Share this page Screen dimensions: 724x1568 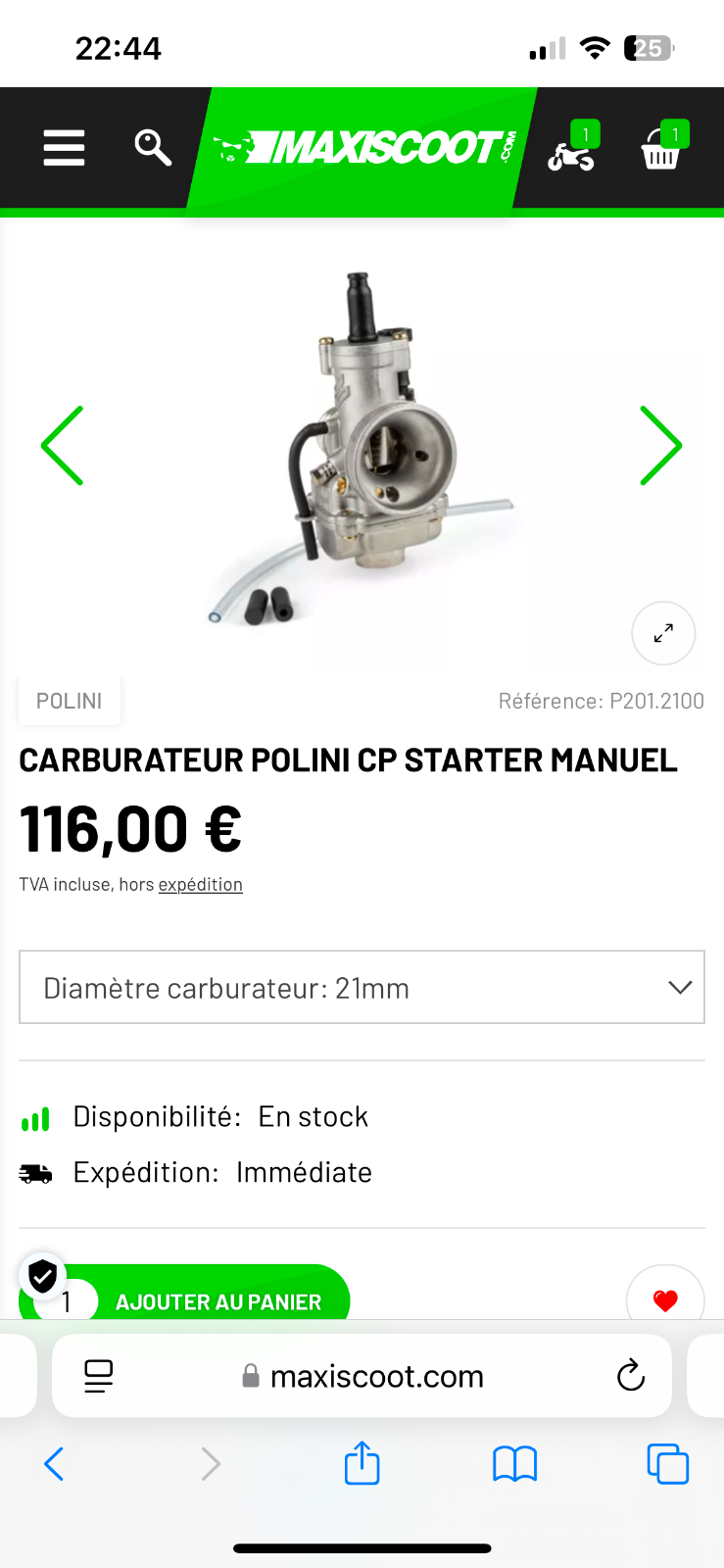362,1462
